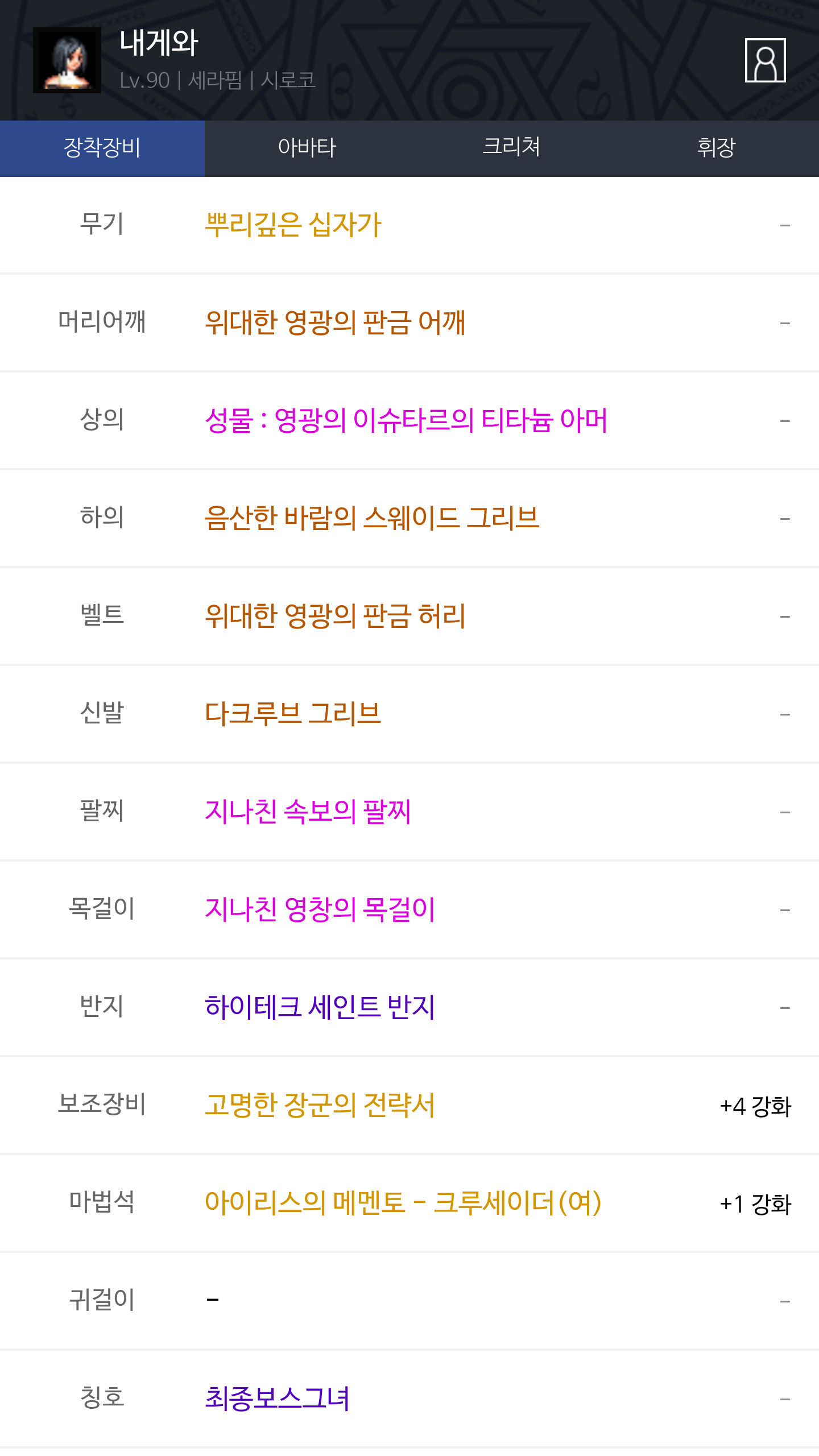Open 다크루브 그리브 shoes item
Image resolution: width=819 pixels, height=1456 pixels.
click(293, 714)
